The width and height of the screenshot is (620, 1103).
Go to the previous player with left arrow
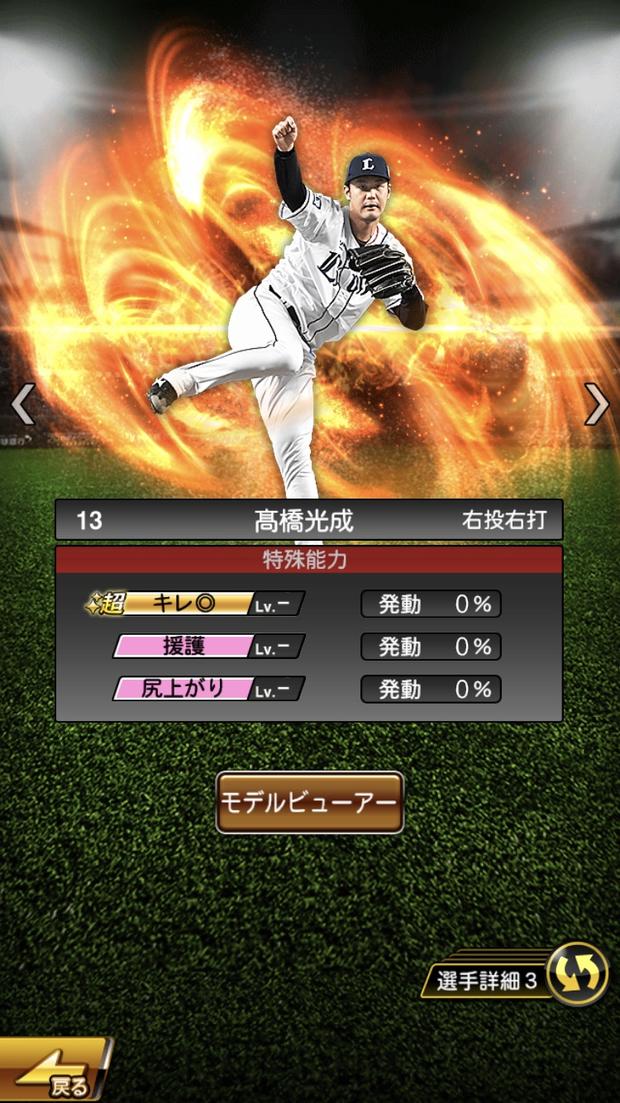pos(22,404)
